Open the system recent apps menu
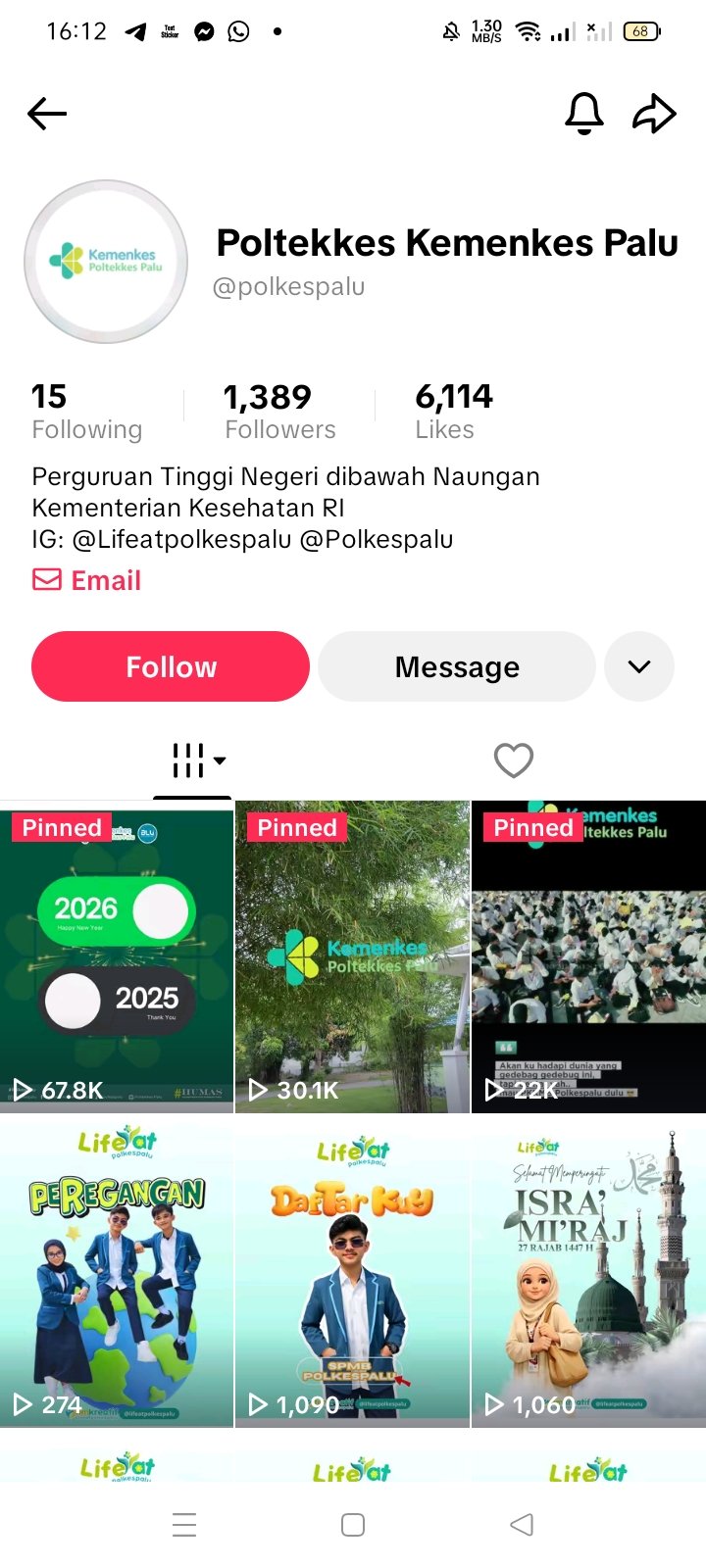 tap(184, 1525)
